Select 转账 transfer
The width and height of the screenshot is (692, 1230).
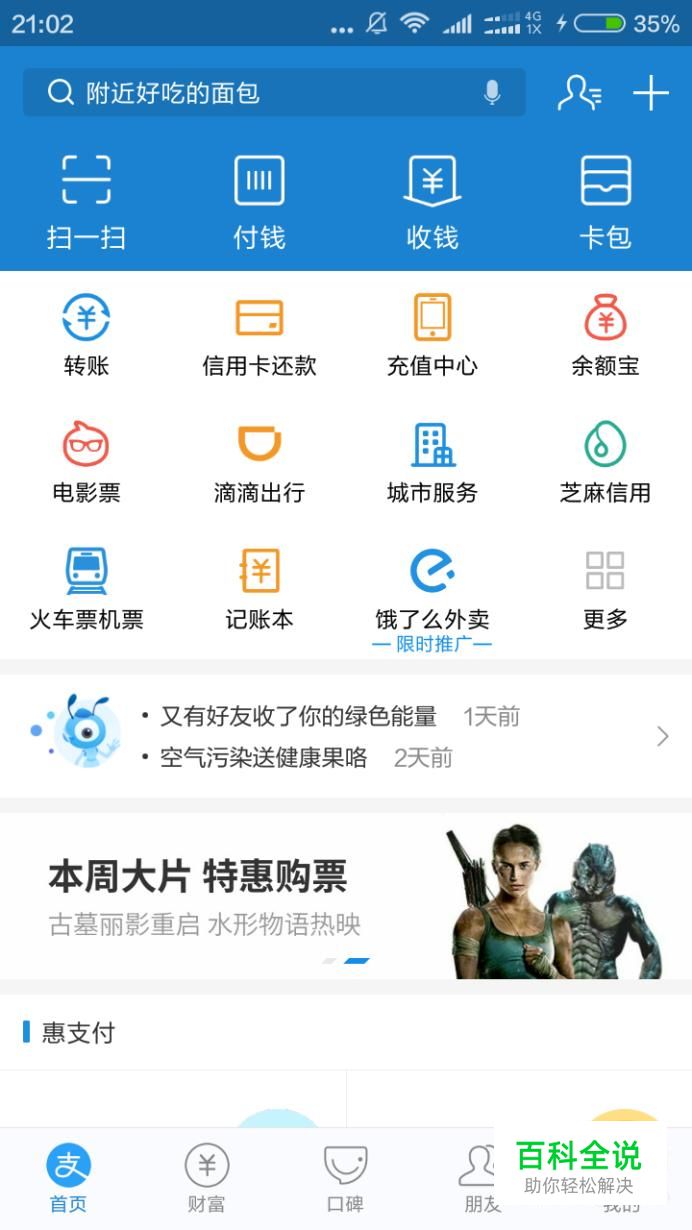[86, 335]
